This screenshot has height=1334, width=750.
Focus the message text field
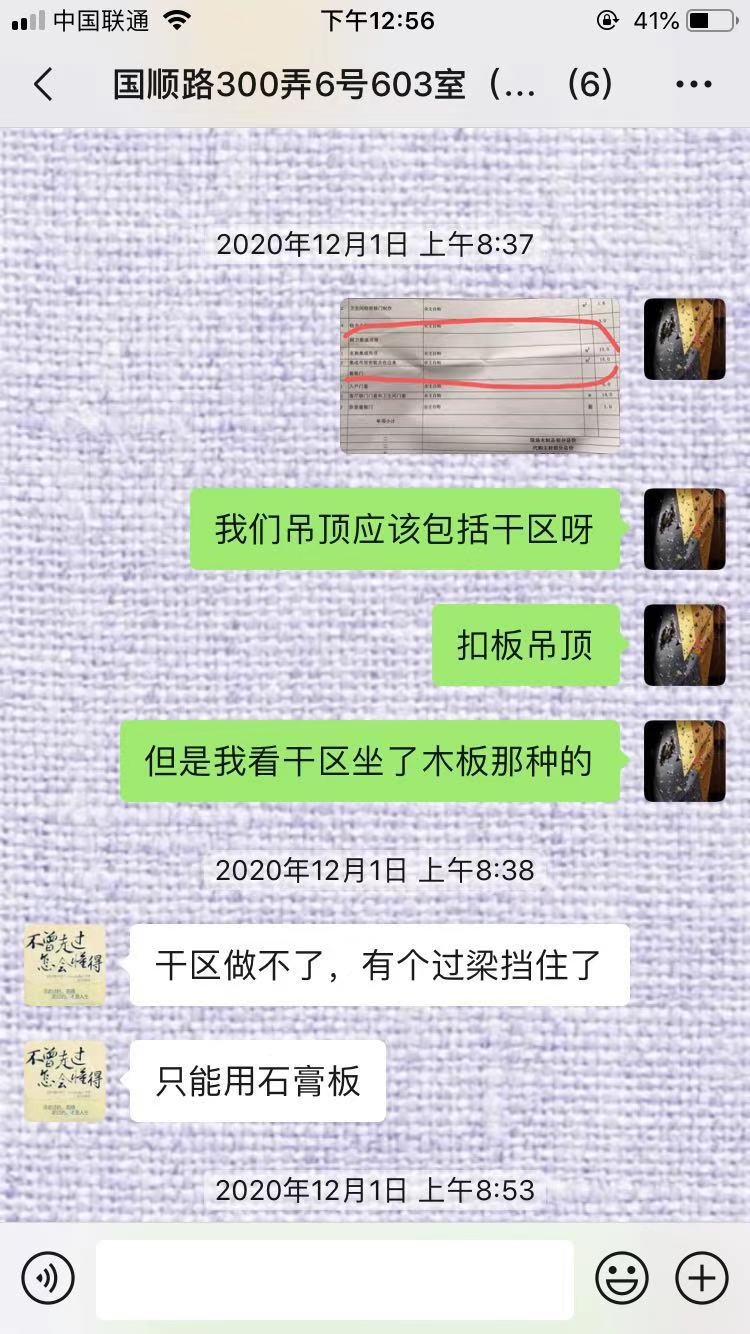point(335,1278)
